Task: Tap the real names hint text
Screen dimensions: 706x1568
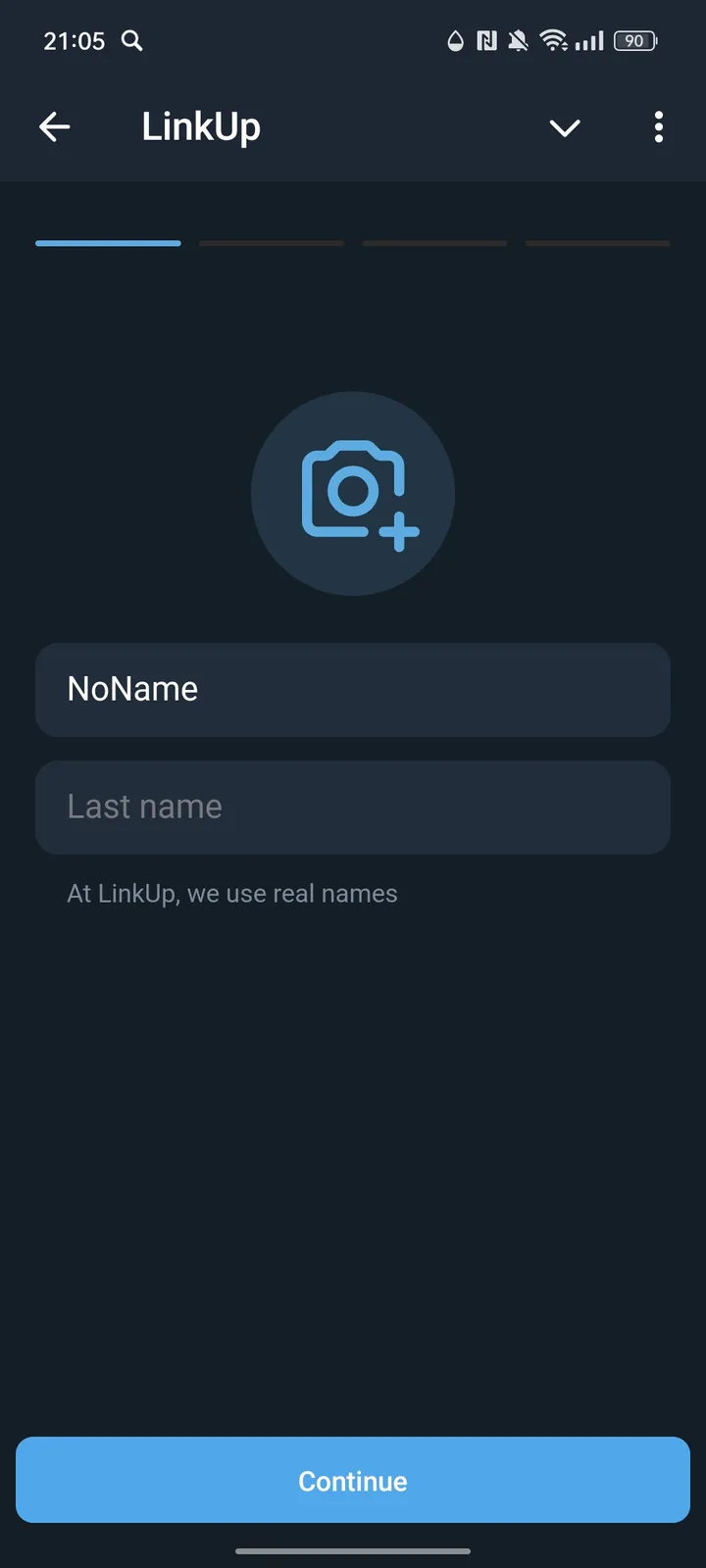Action: (x=231, y=893)
